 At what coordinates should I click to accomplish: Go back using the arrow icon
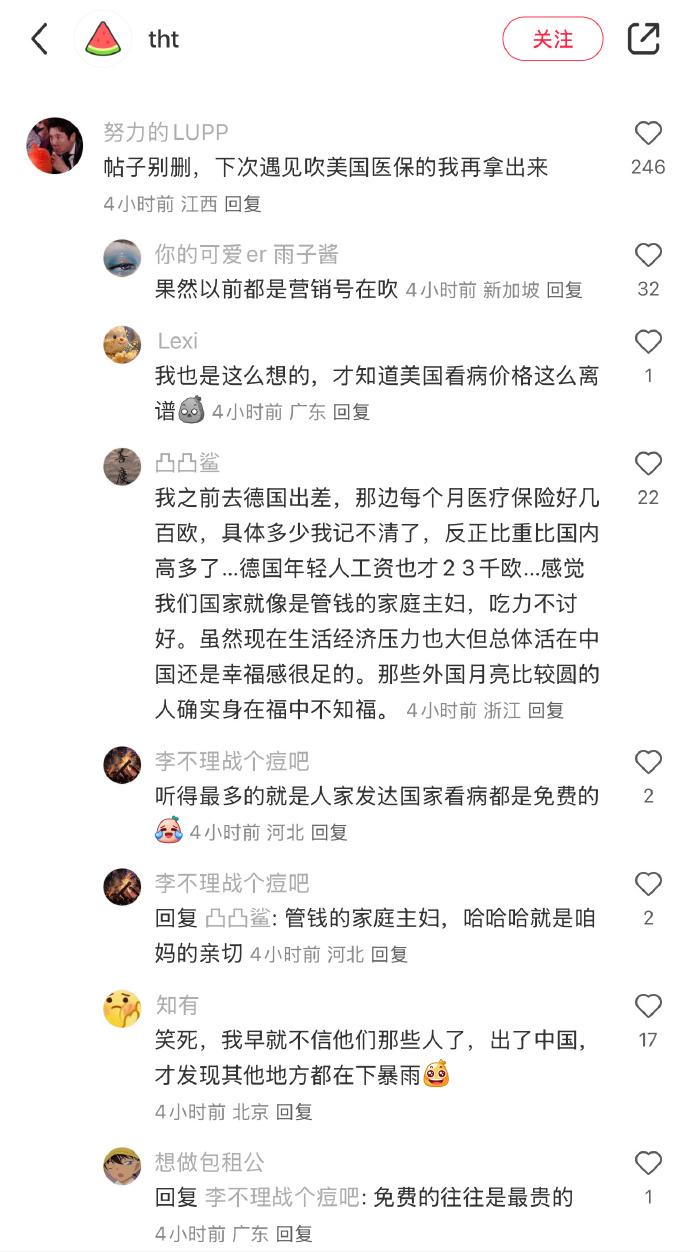pyautogui.click(x=40, y=39)
